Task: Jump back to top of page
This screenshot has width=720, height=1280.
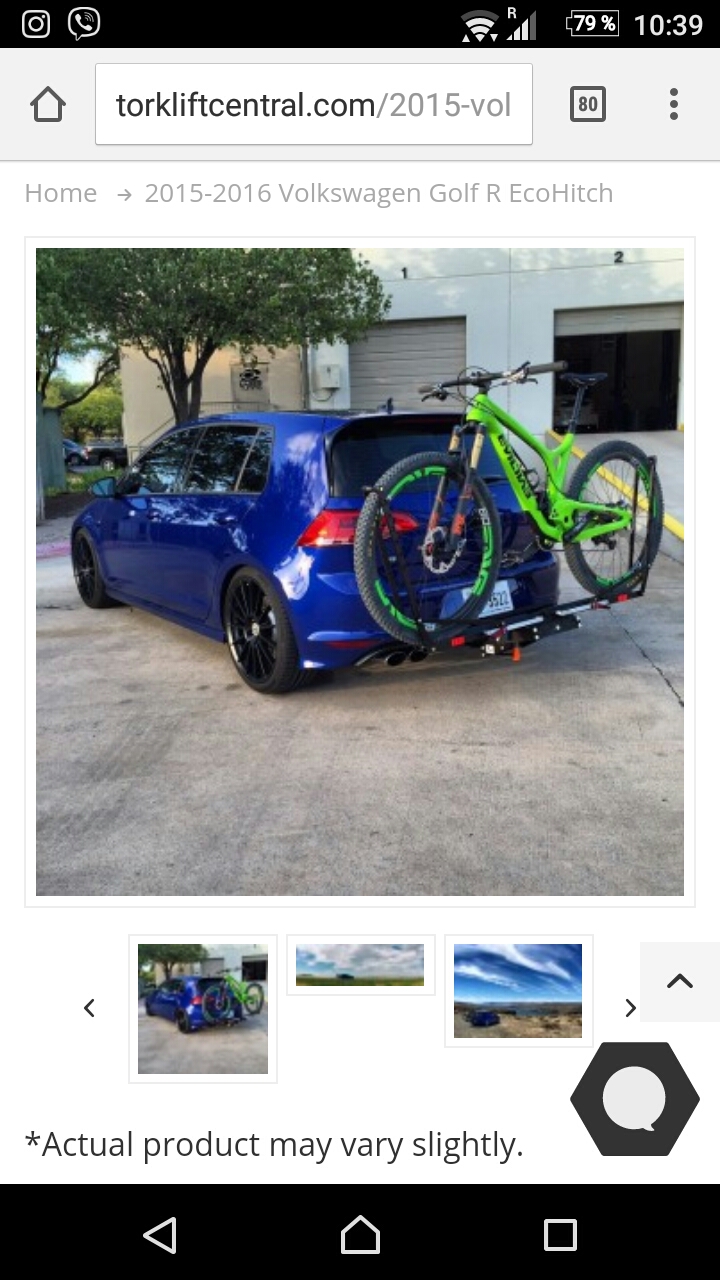Action: (680, 981)
